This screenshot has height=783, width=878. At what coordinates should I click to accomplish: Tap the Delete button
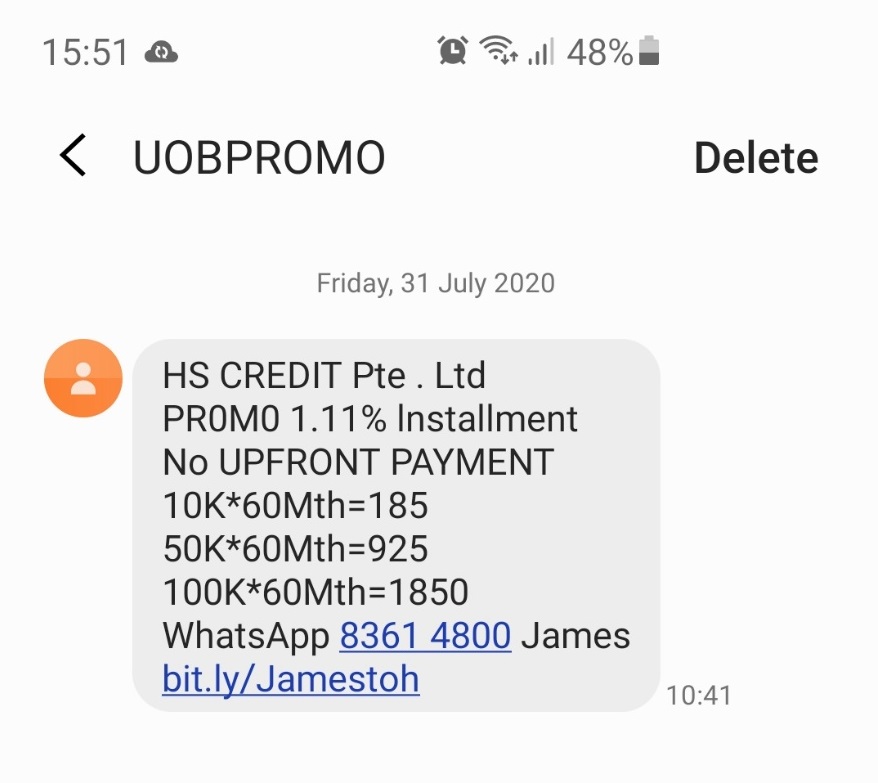pos(756,158)
